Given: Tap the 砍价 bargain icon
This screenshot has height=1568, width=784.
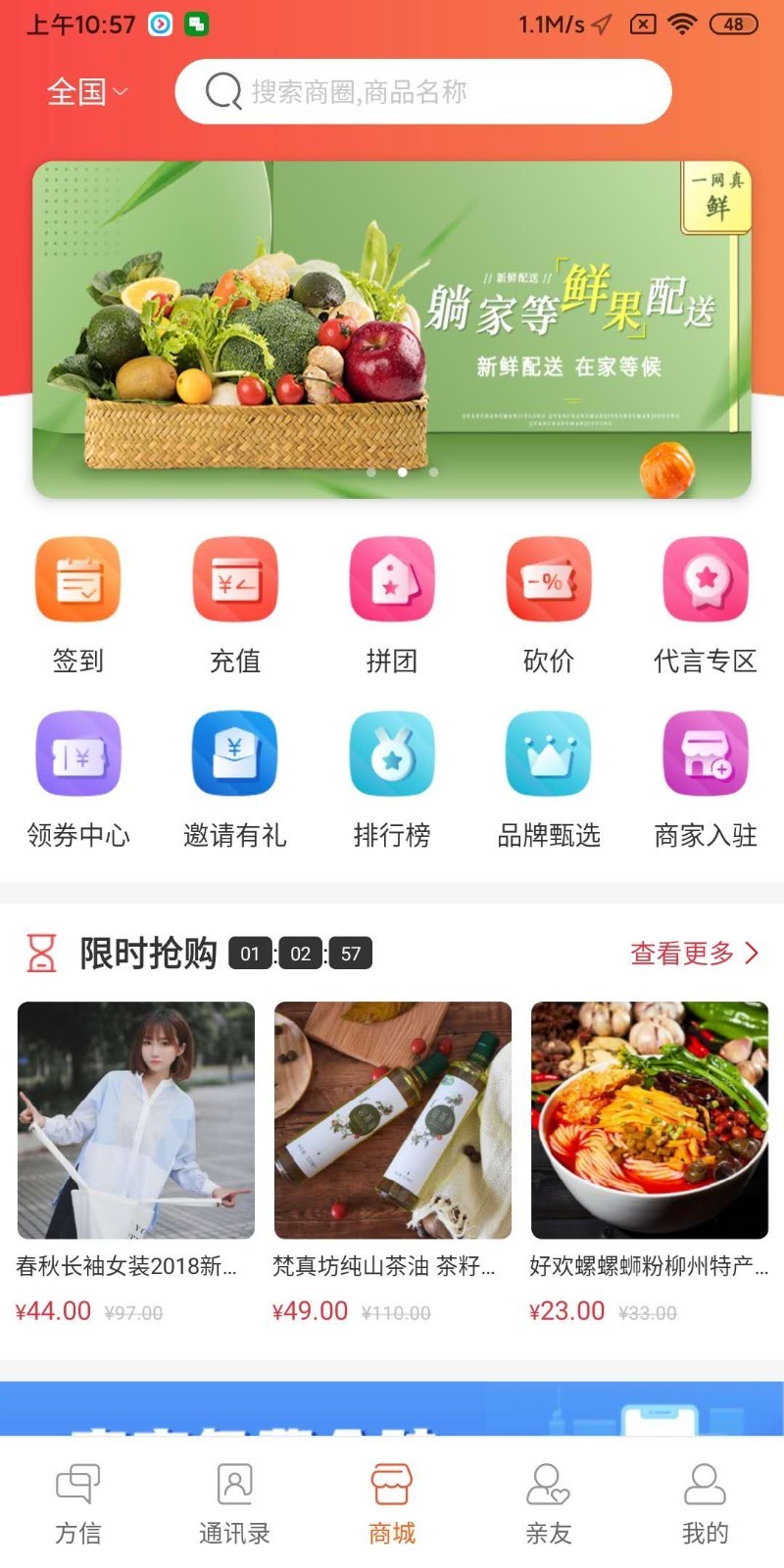Looking at the screenshot, I should click(x=549, y=579).
